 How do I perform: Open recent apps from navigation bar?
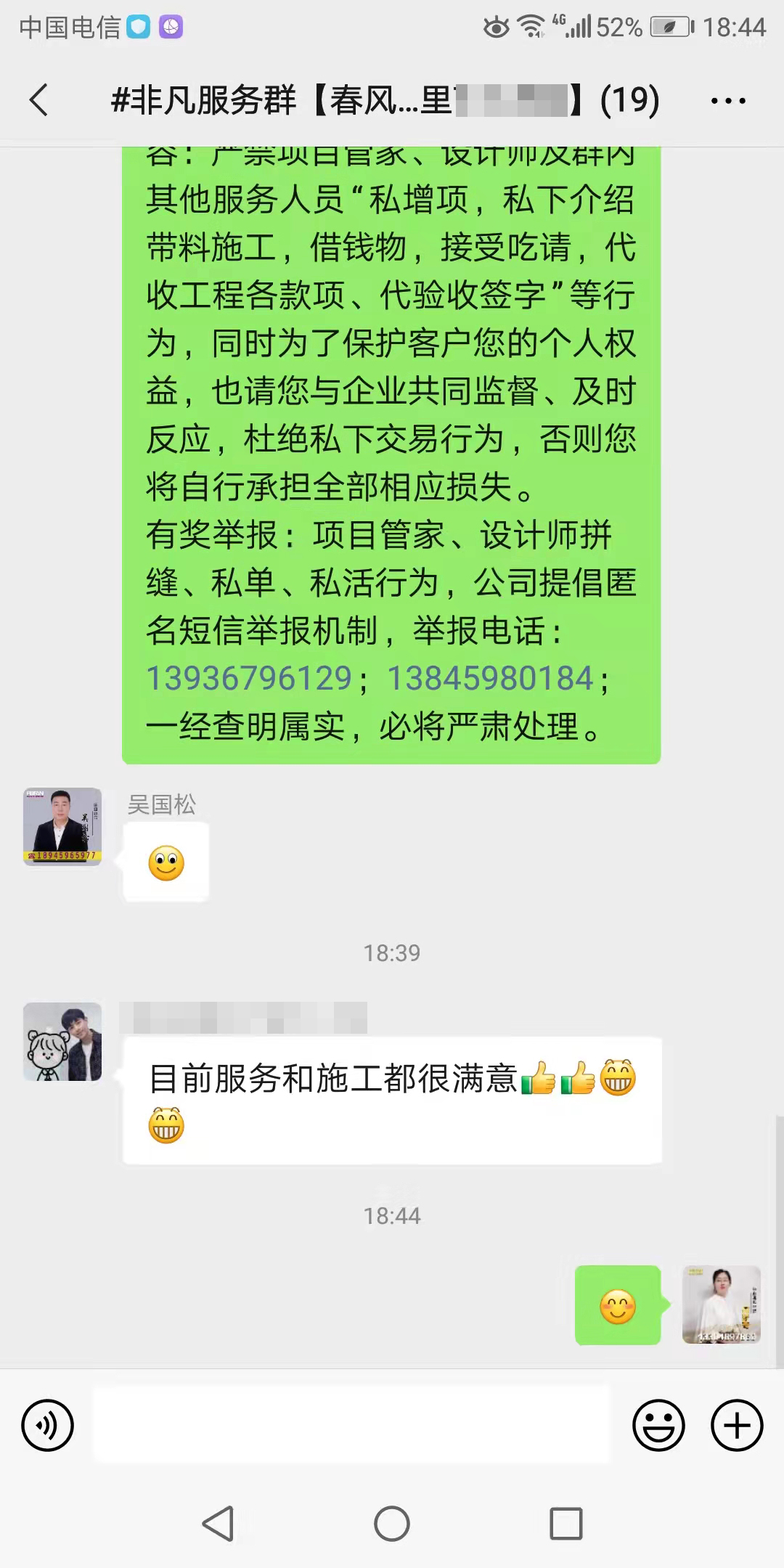565,1524
